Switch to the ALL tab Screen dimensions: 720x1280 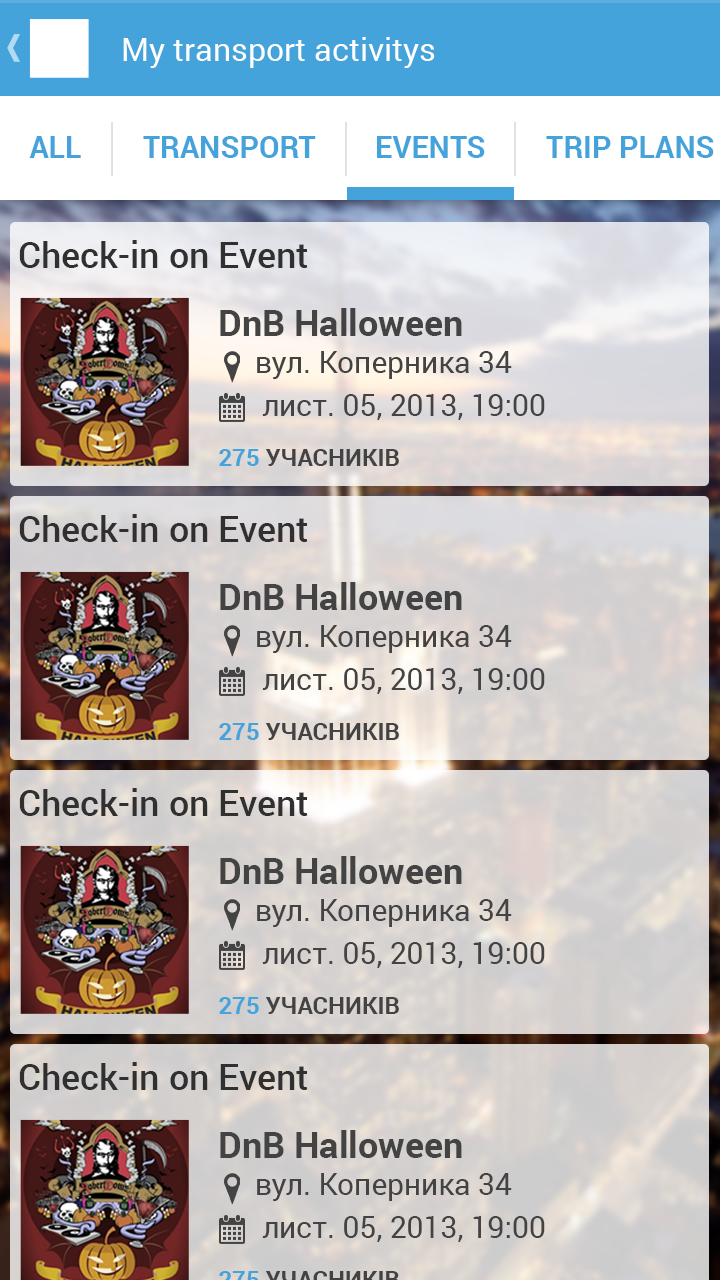coord(55,148)
